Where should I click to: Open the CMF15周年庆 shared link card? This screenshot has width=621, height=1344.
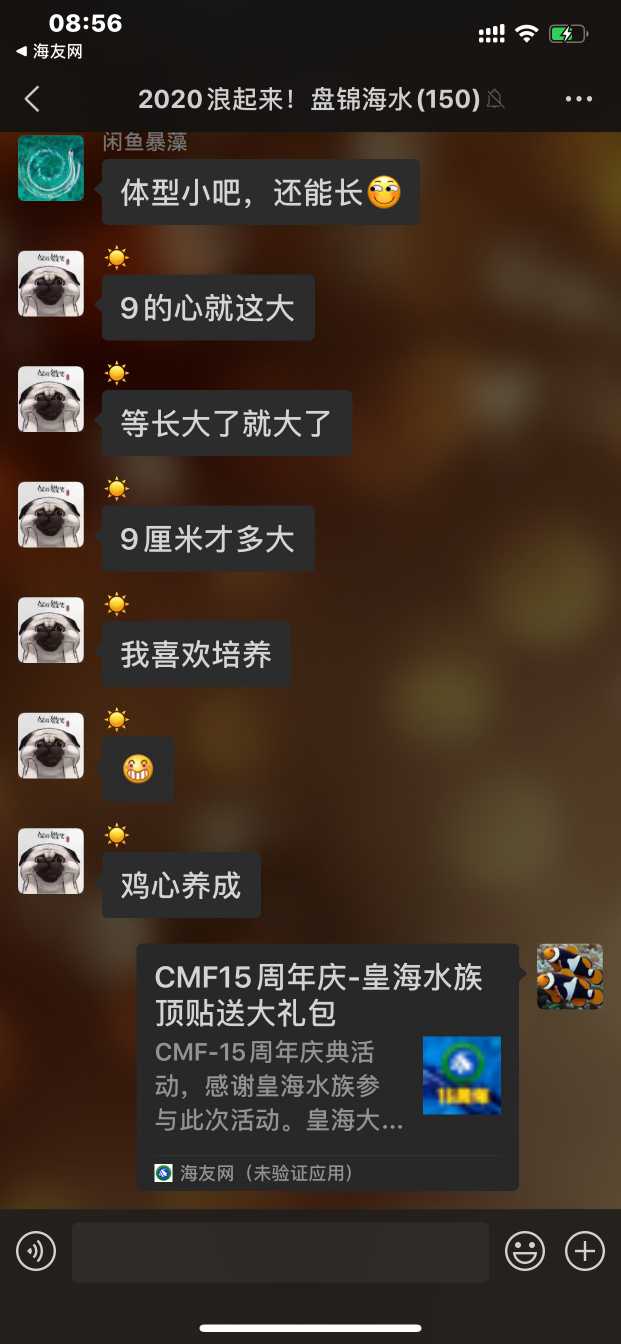coord(327,1065)
